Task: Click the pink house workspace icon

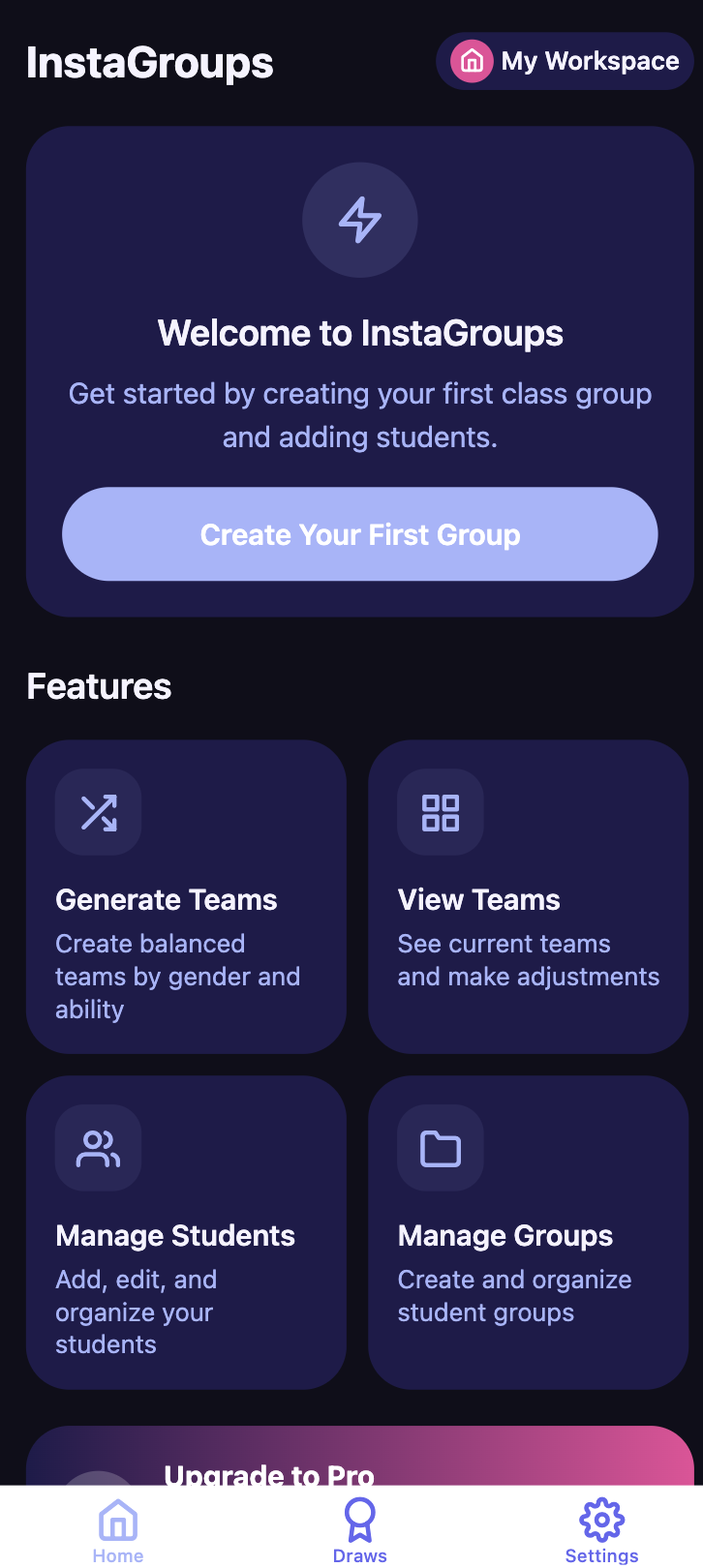Action: tap(472, 60)
